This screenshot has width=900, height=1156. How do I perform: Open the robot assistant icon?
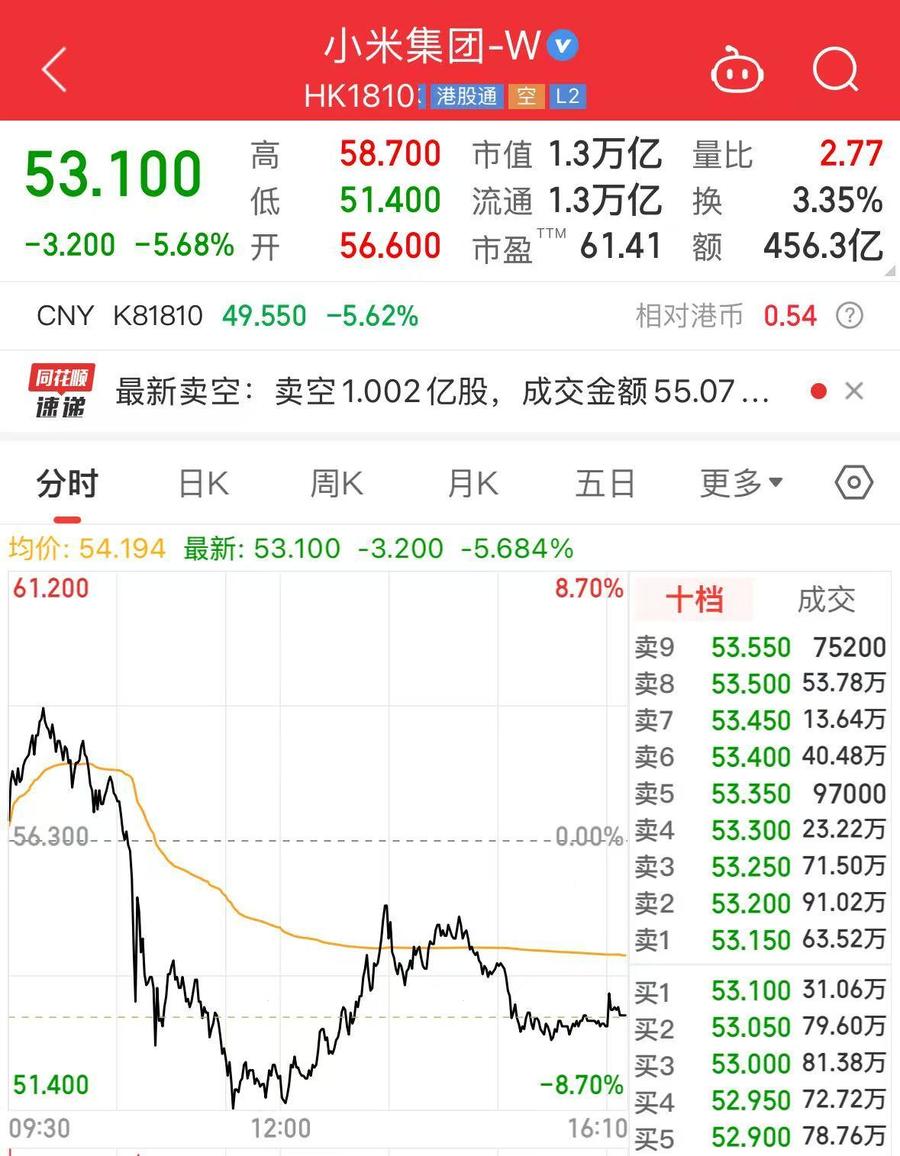coord(737,71)
